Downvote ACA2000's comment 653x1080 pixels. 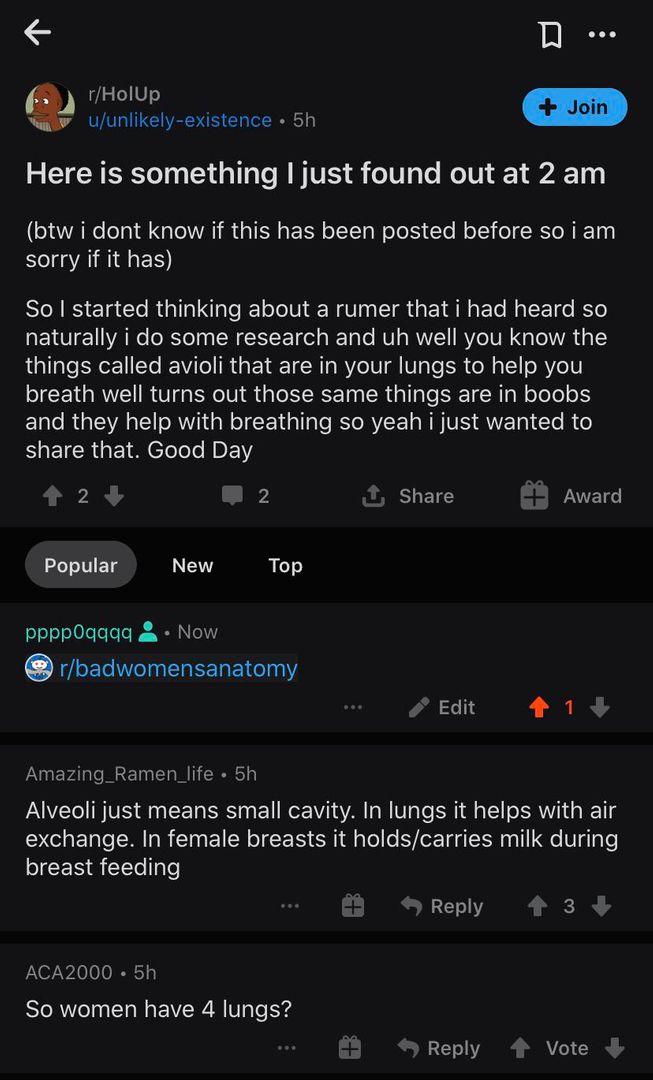(x=615, y=1048)
